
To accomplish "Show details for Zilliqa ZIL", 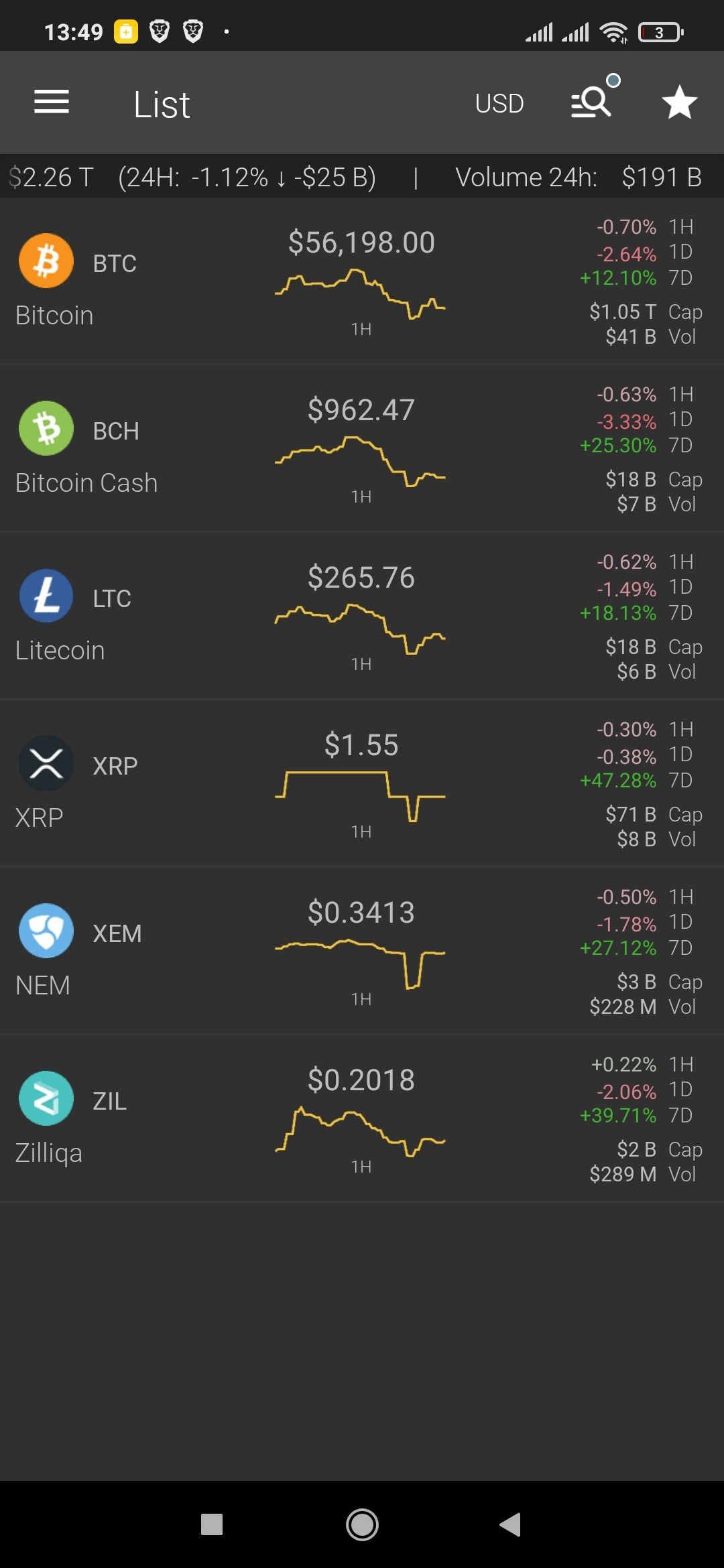I will [362, 1119].
